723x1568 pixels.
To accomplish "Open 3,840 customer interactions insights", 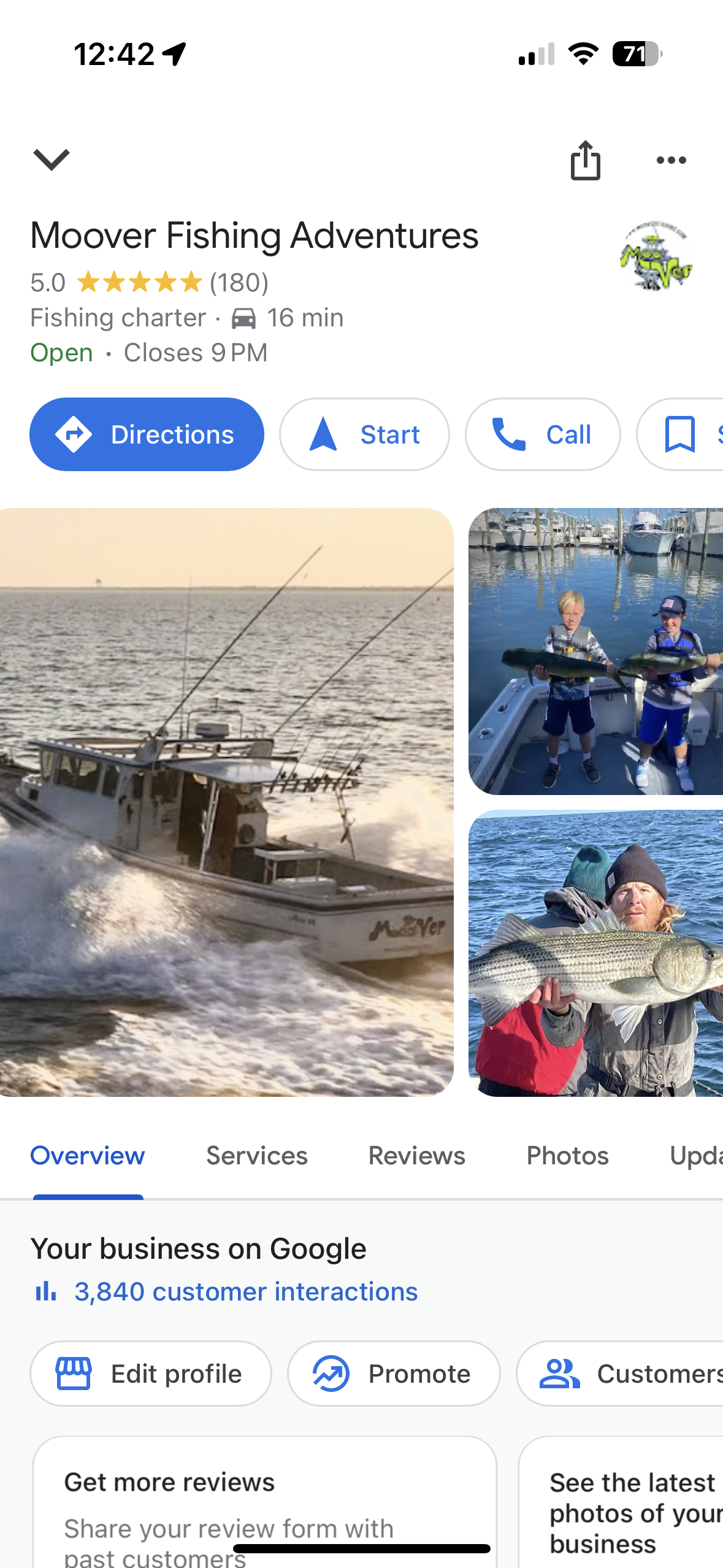I will (x=225, y=1291).
